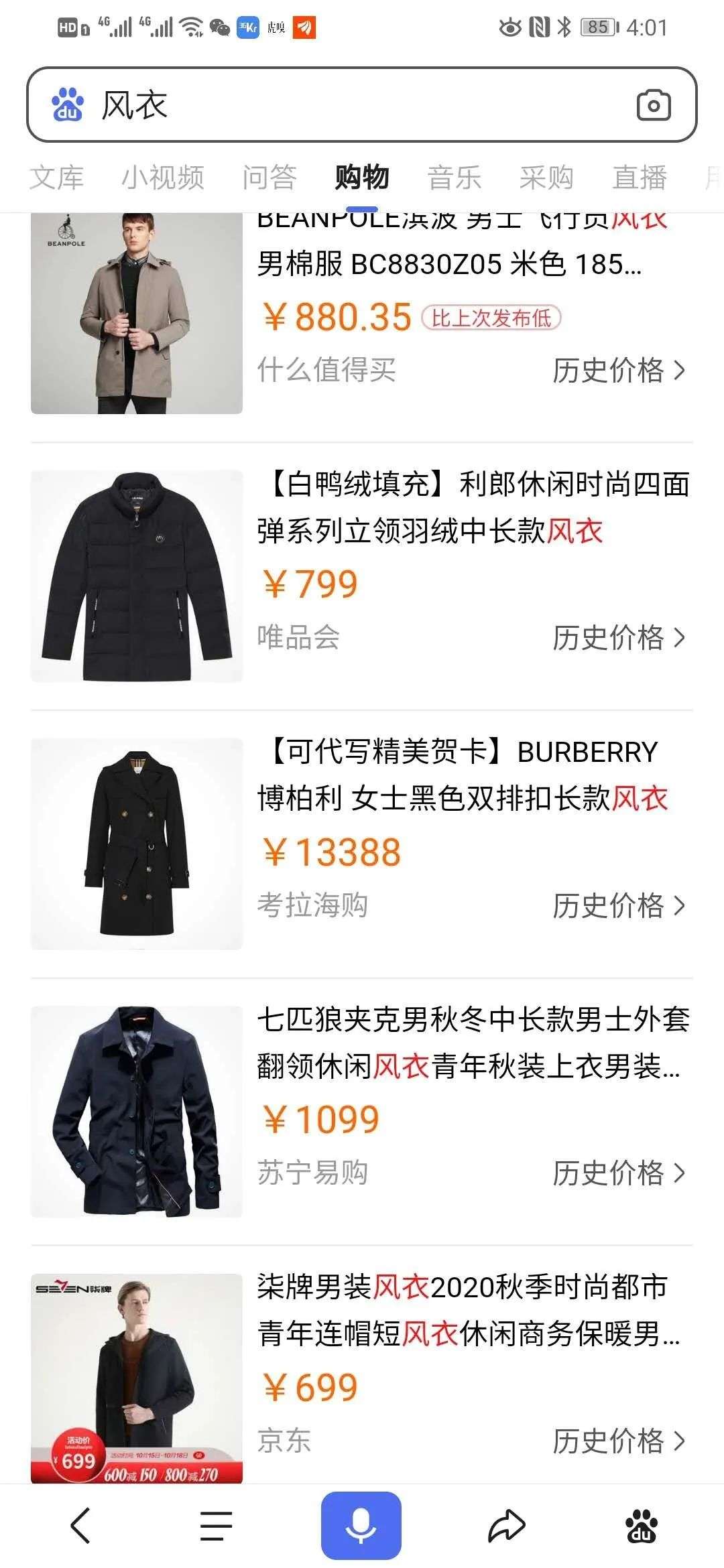View 历史价格 for the ¥880.35 coat
This screenshot has width=724, height=1568.
click(x=619, y=370)
